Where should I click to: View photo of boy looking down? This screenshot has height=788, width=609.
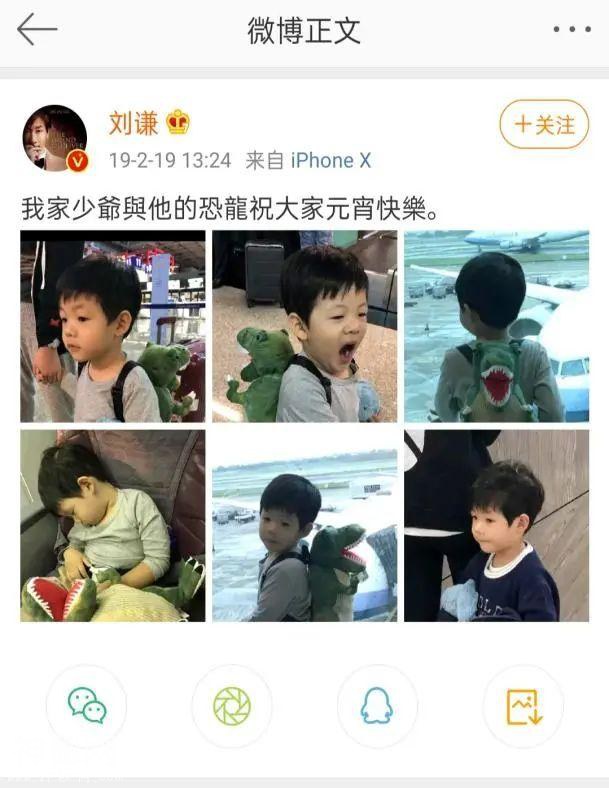pos(113,326)
